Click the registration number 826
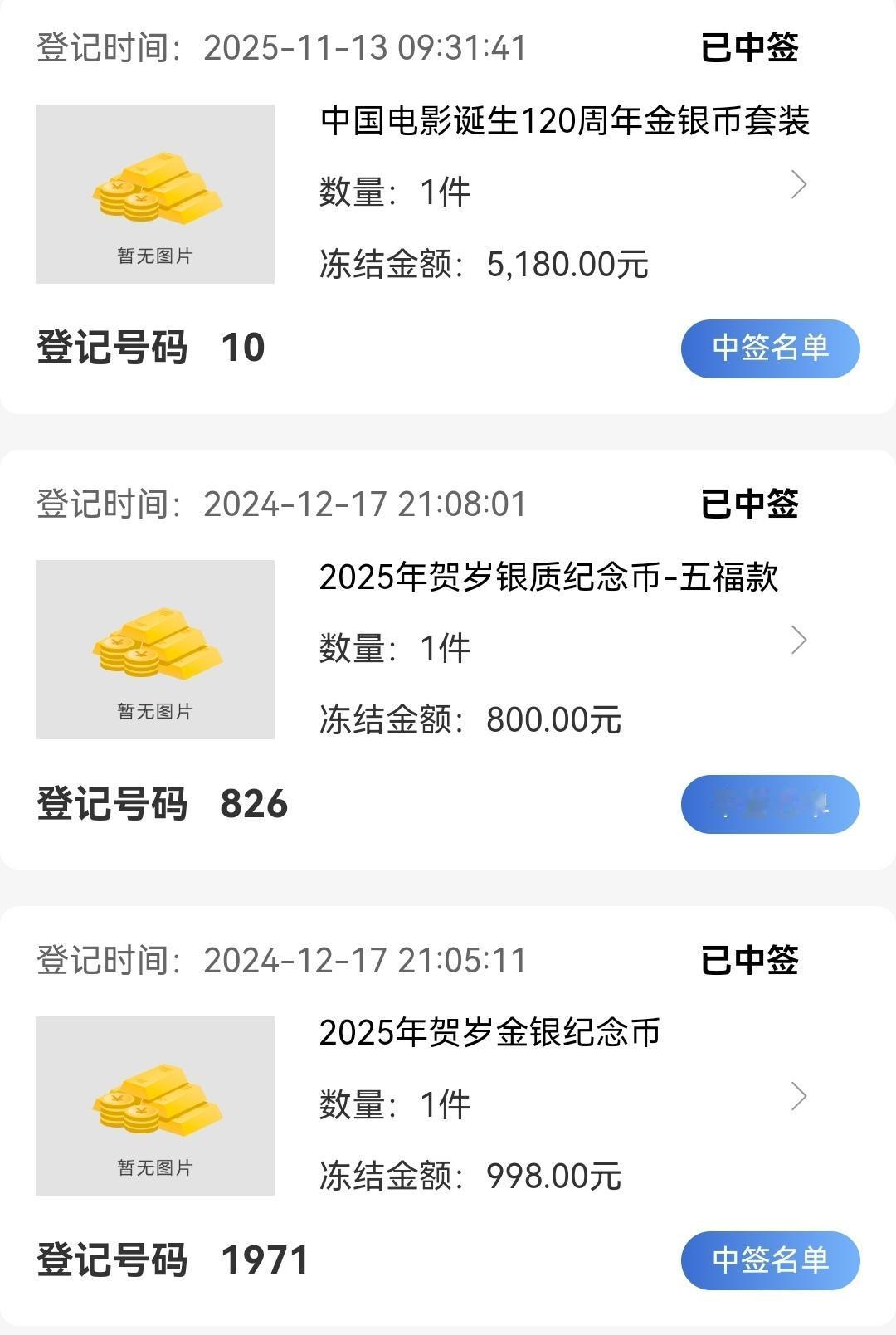 coord(253,803)
